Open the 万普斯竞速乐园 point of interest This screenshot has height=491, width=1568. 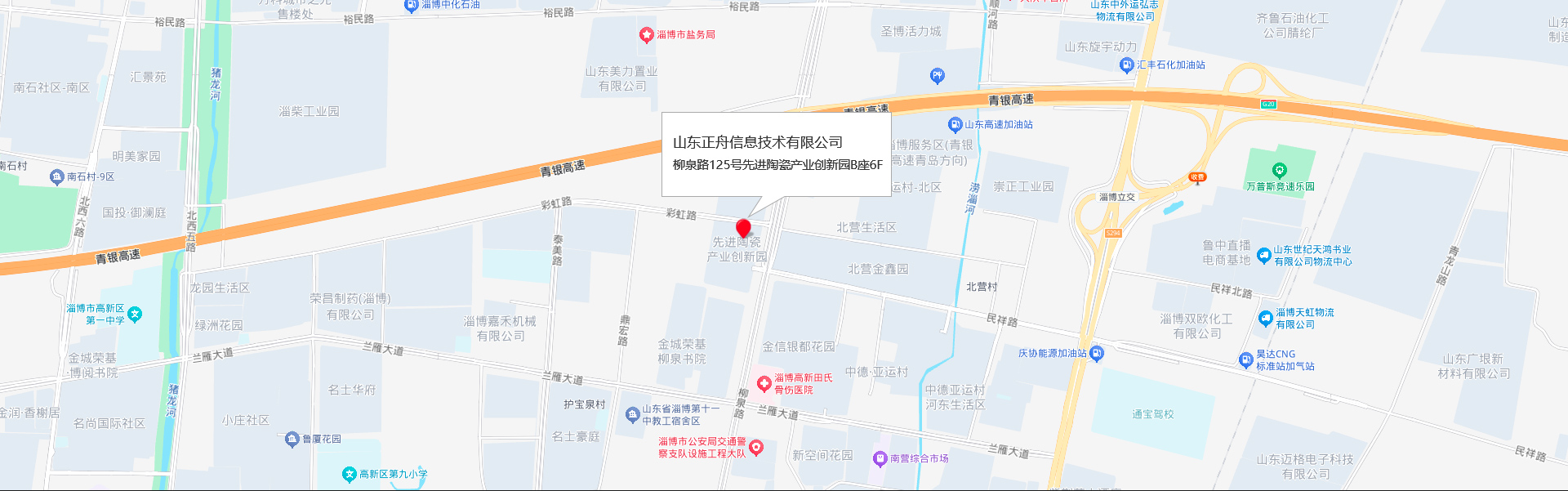point(1280,171)
